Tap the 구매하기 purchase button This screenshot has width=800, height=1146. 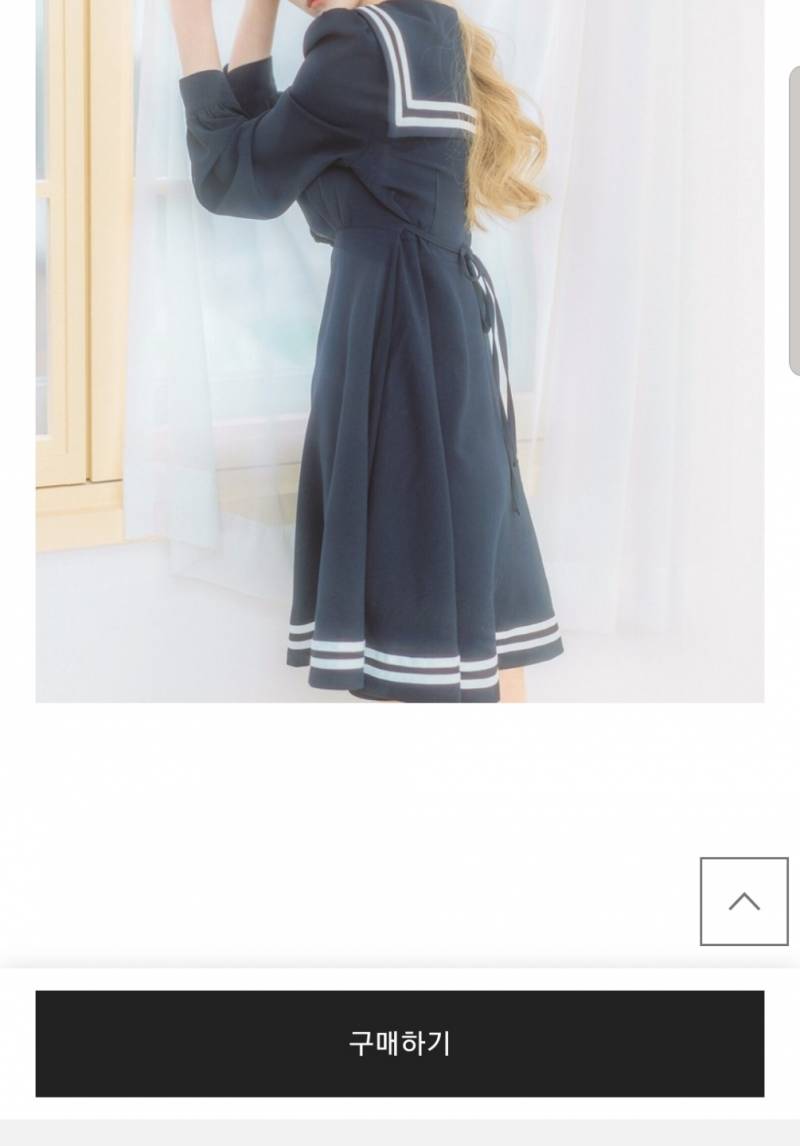tap(400, 1043)
